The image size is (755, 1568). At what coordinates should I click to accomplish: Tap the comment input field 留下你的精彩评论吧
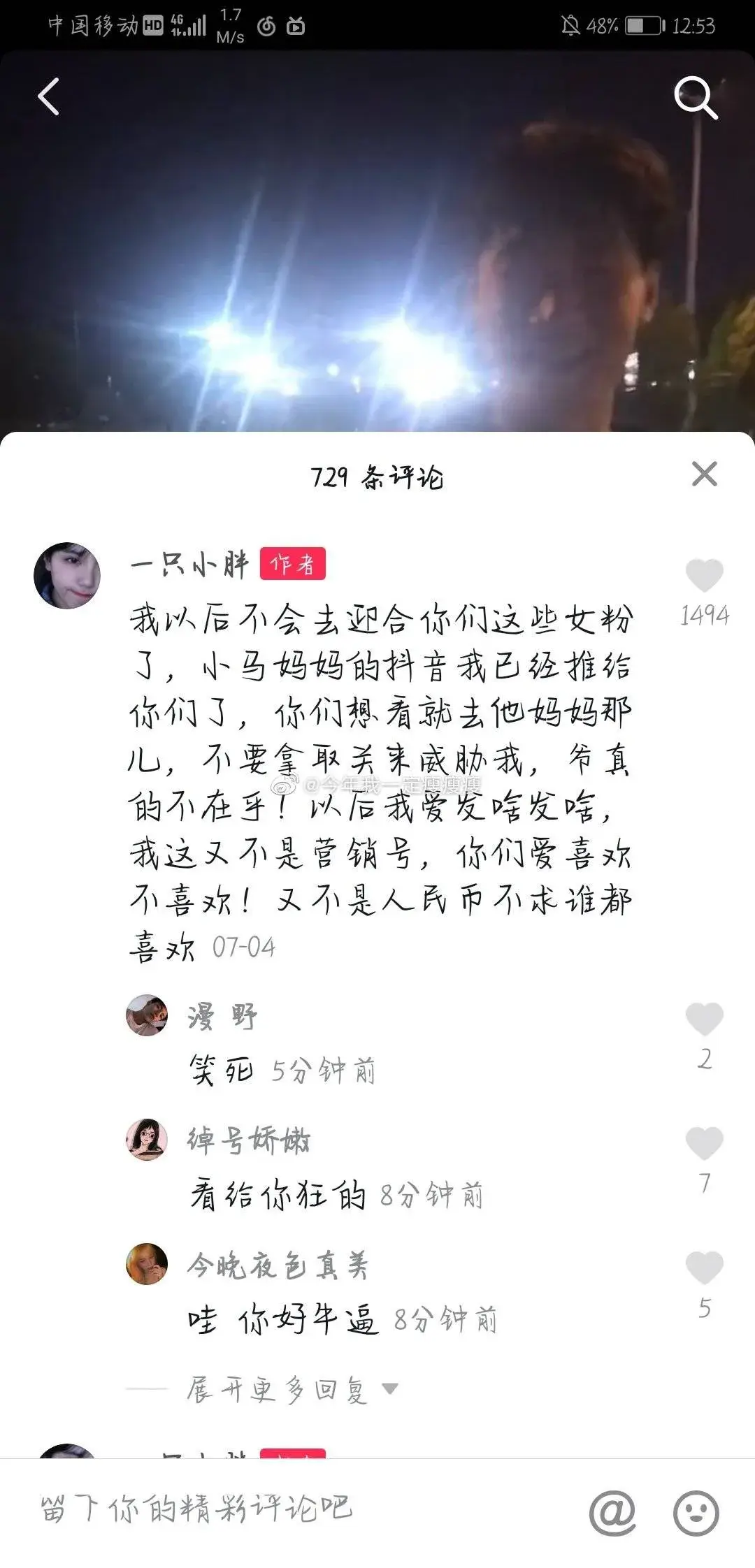(280, 1509)
